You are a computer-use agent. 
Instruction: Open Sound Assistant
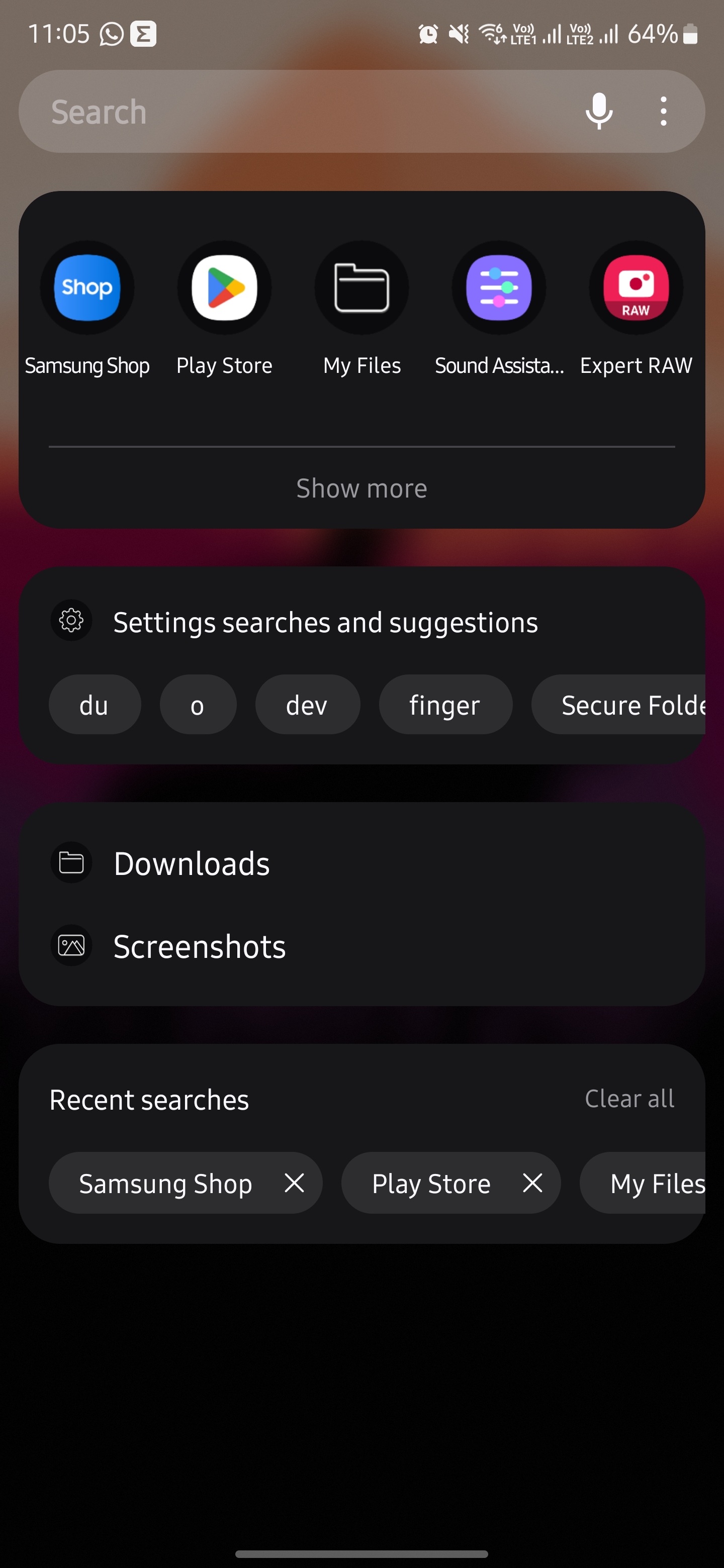pyautogui.click(x=499, y=287)
